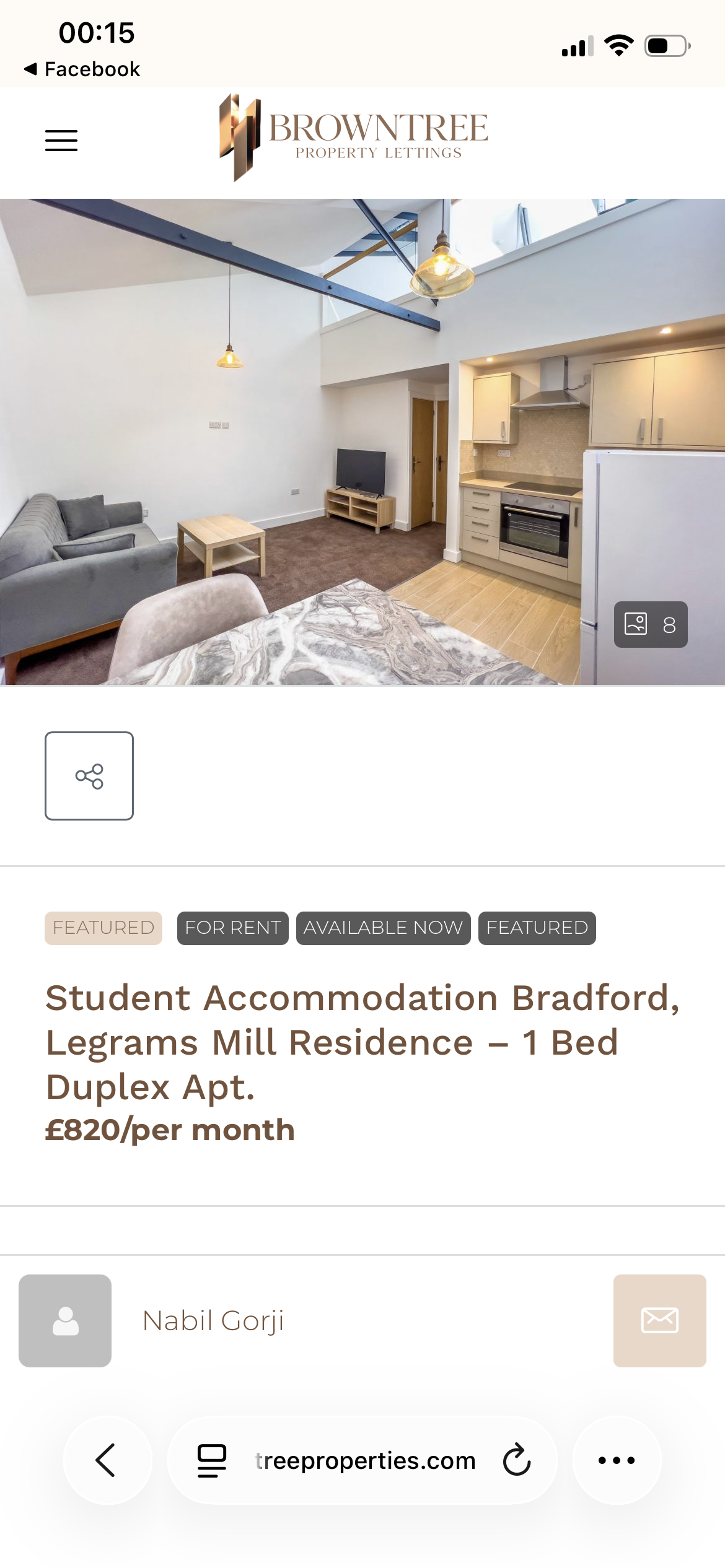
Task: Share this property listing
Action: coord(89,776)
